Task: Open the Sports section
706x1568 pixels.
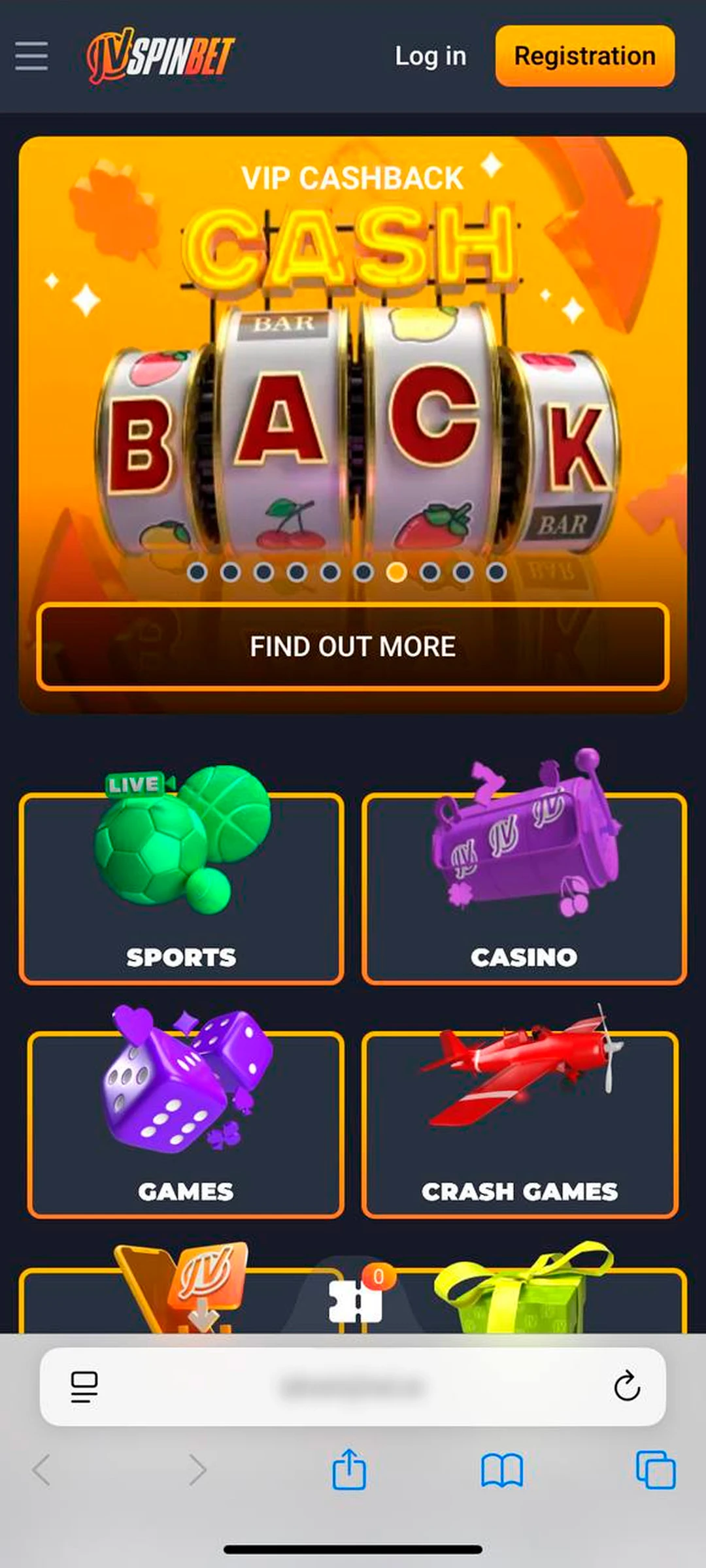Action: pos(182,889)
